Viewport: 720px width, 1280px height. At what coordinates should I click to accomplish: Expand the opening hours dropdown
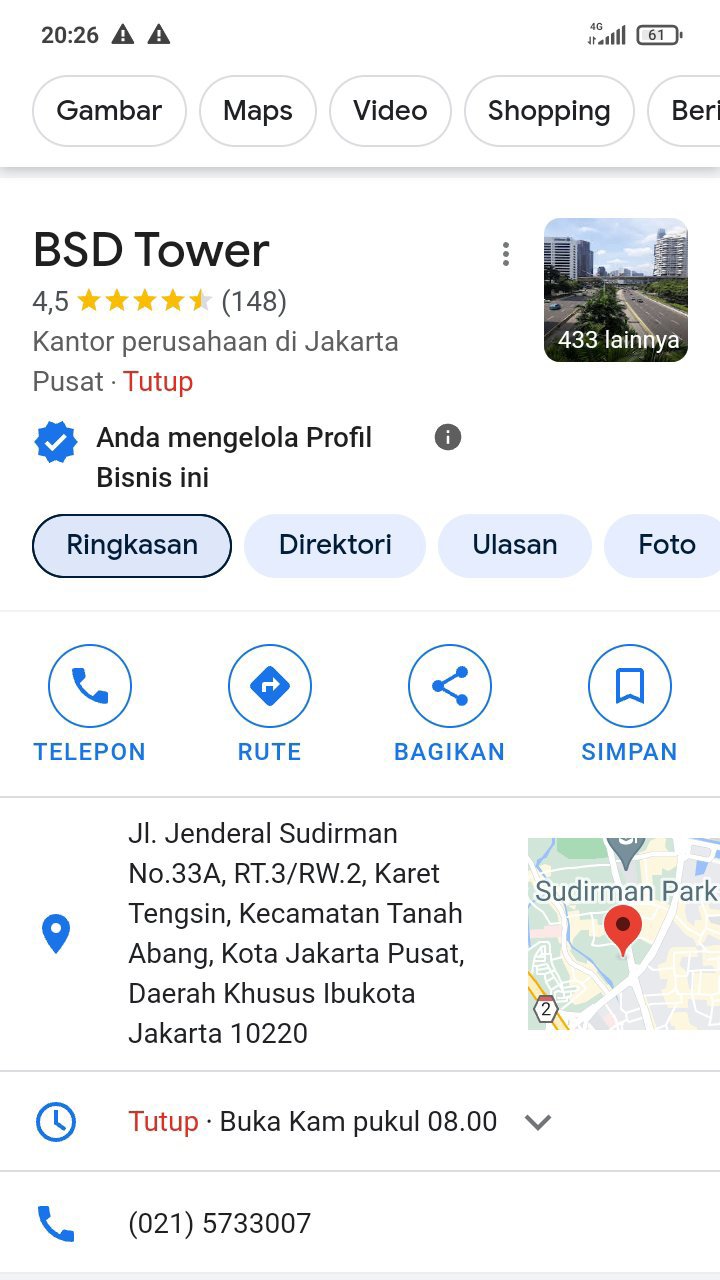[x=538, y=1122]
